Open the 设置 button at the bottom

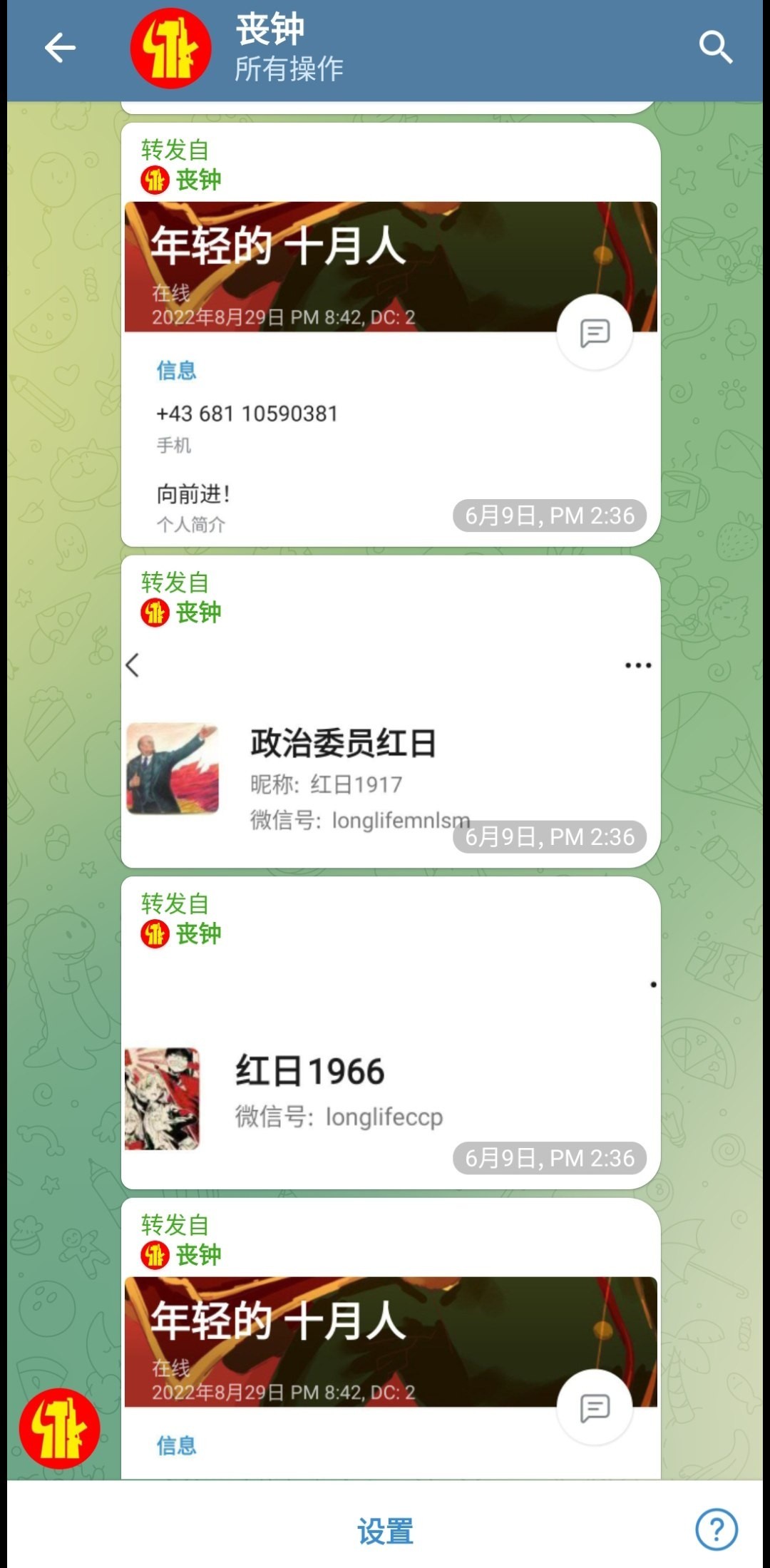click(x=385, y=1531)
